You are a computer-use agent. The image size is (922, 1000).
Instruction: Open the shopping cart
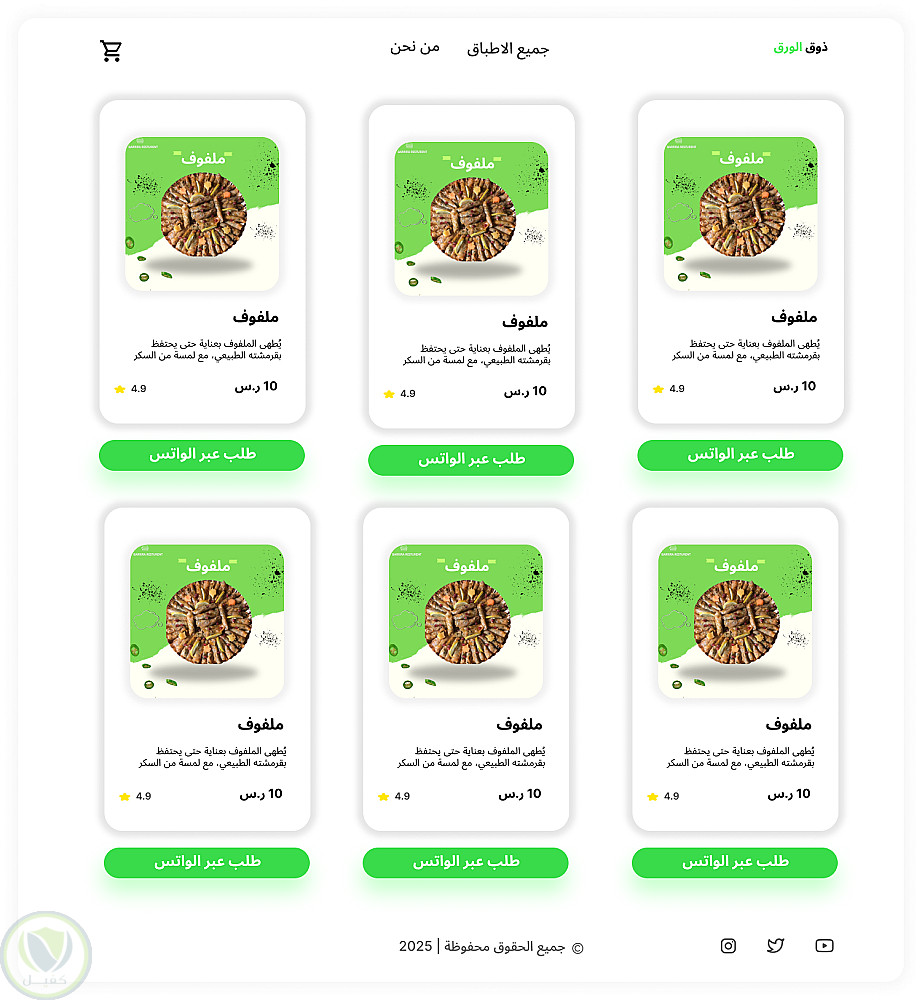[111, 51]
